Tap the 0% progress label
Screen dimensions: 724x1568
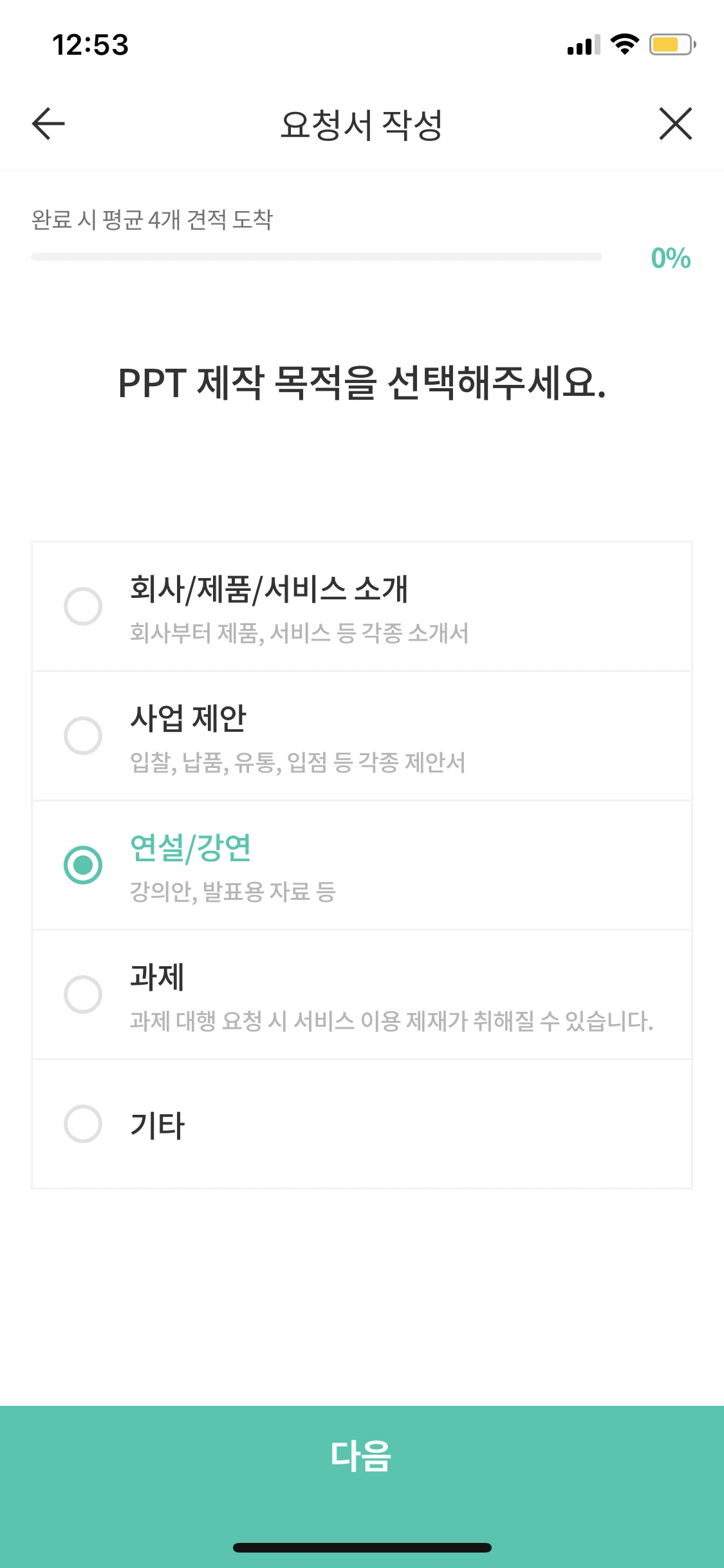670,259
